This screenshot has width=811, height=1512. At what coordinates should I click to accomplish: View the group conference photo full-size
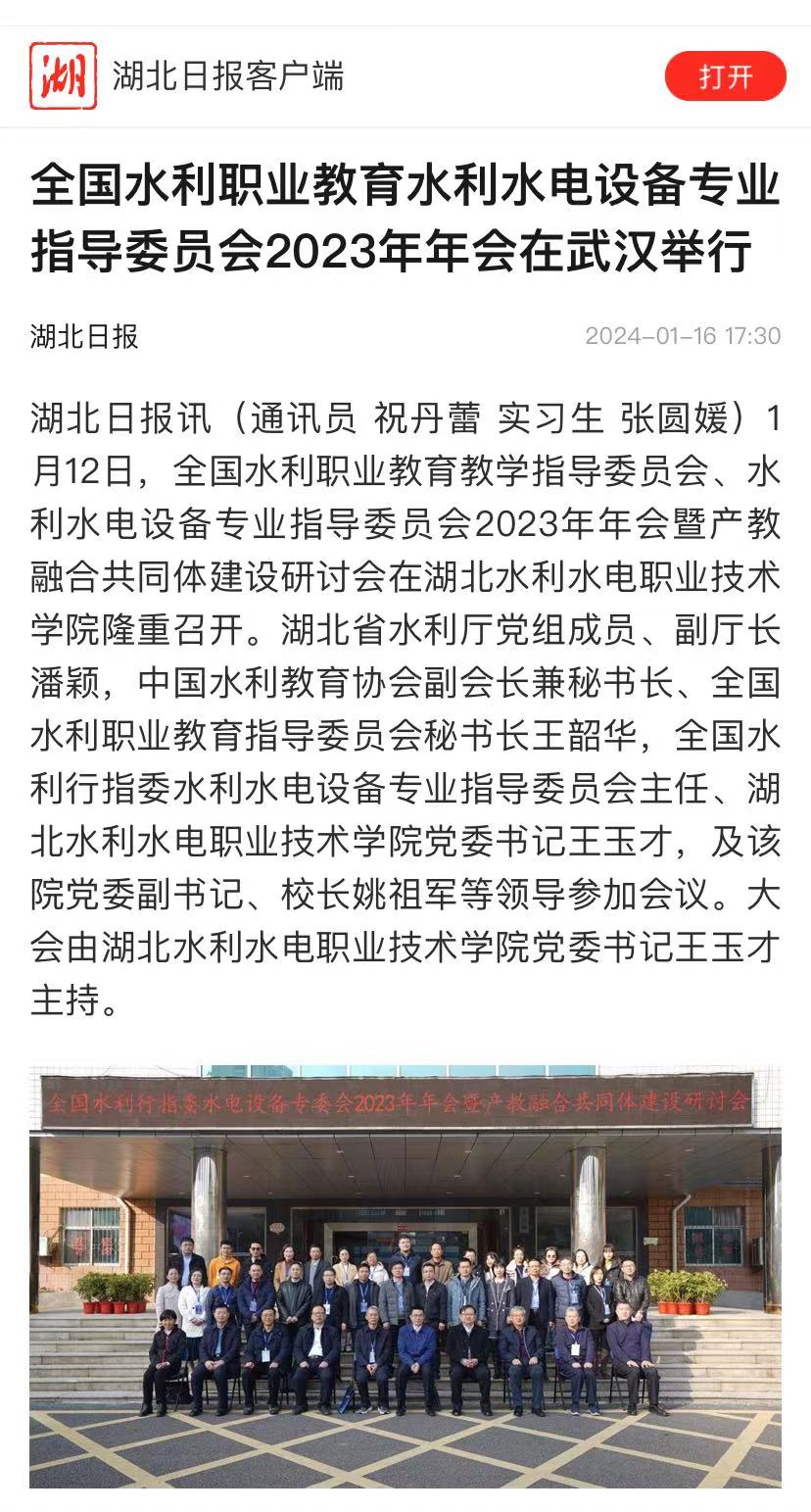pos(405,1276)
